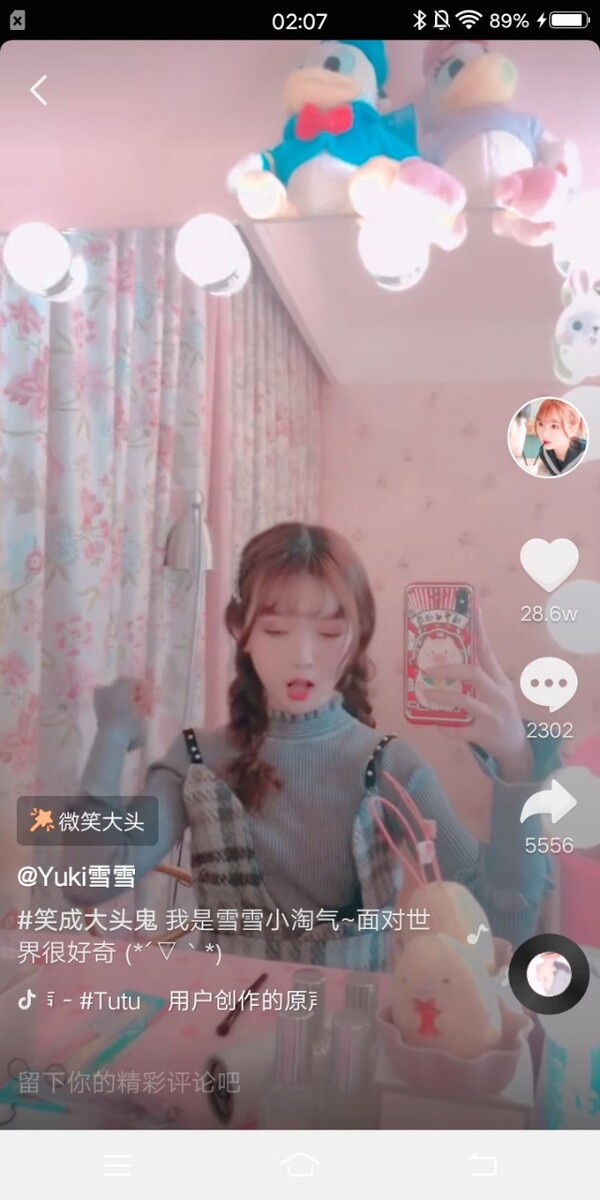600x1200 pixels.
Task: Open the 微笑大头 sticker effect tag
Action: [x=88, y=821]
